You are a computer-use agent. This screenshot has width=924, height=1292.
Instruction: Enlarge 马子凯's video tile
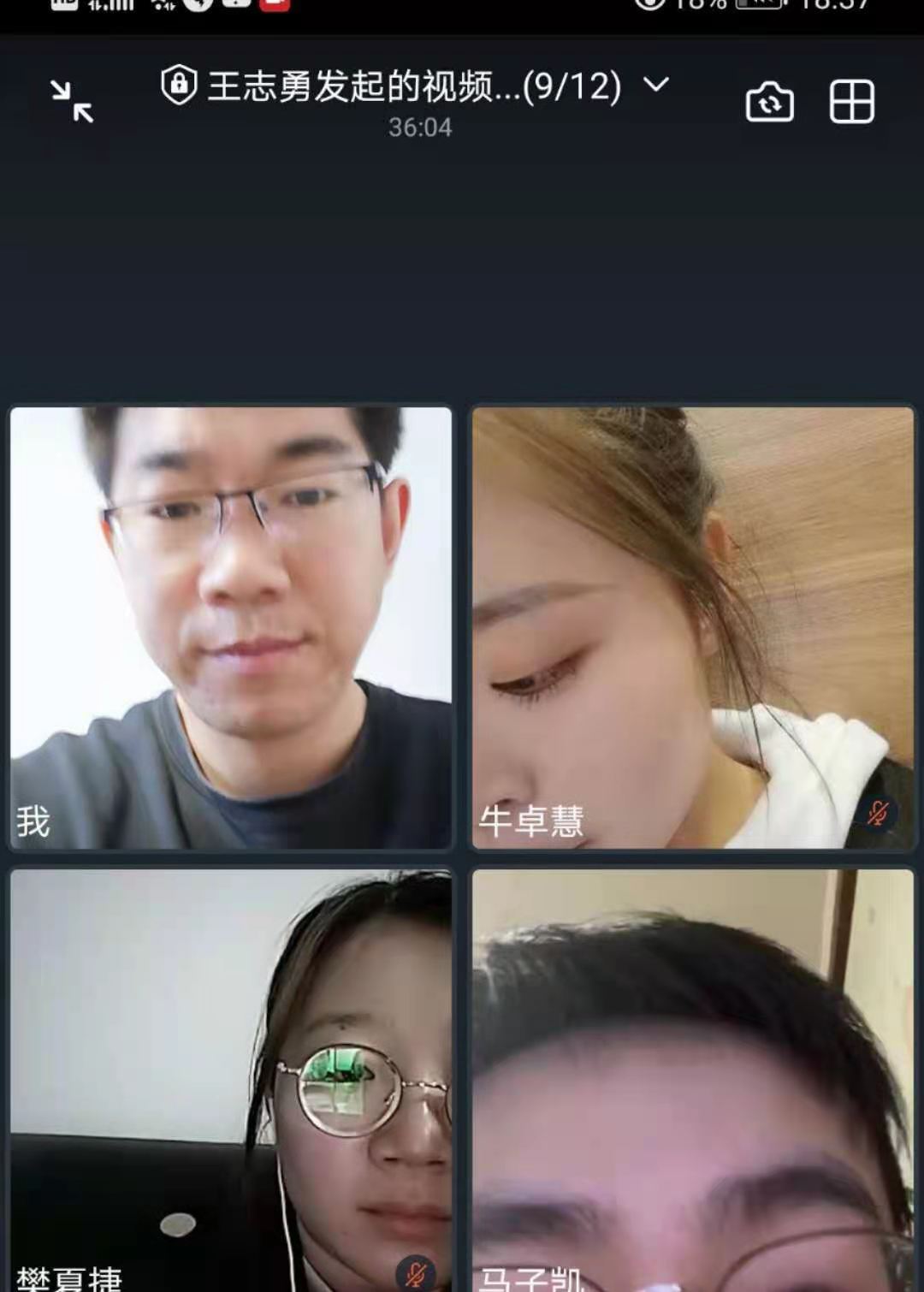tap(693, 1080)
